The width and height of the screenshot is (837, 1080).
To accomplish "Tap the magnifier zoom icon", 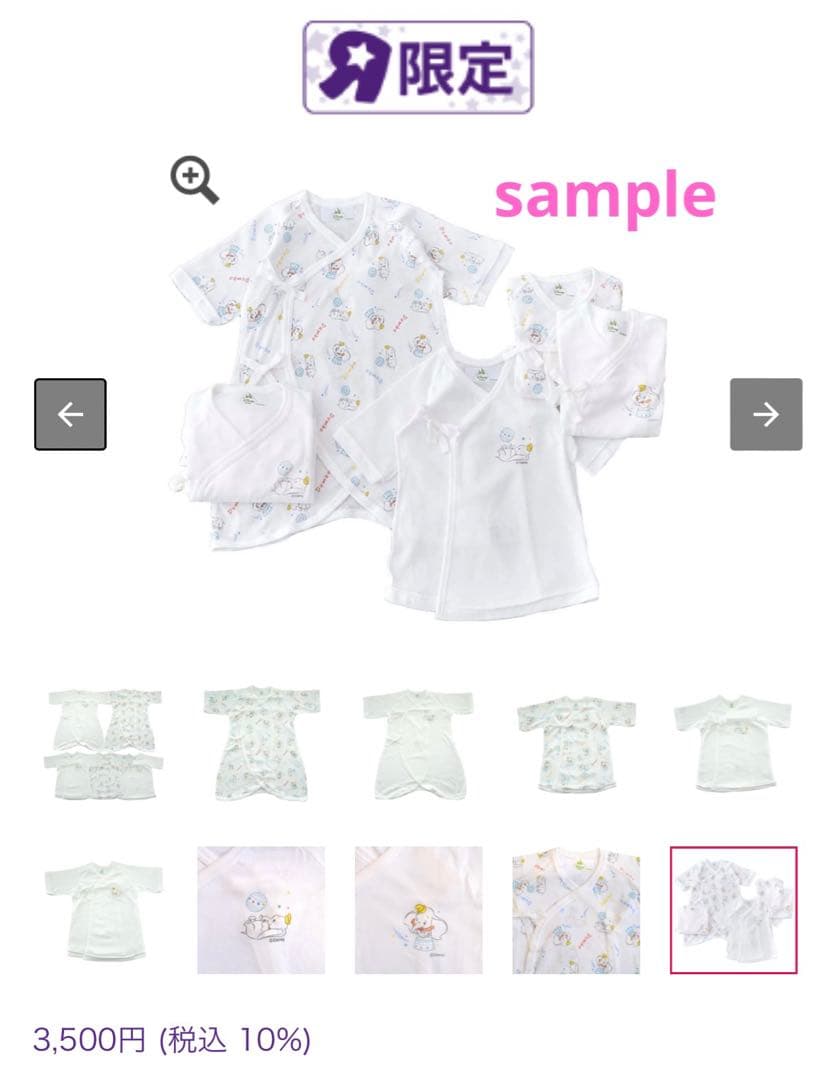I will 194,181.
